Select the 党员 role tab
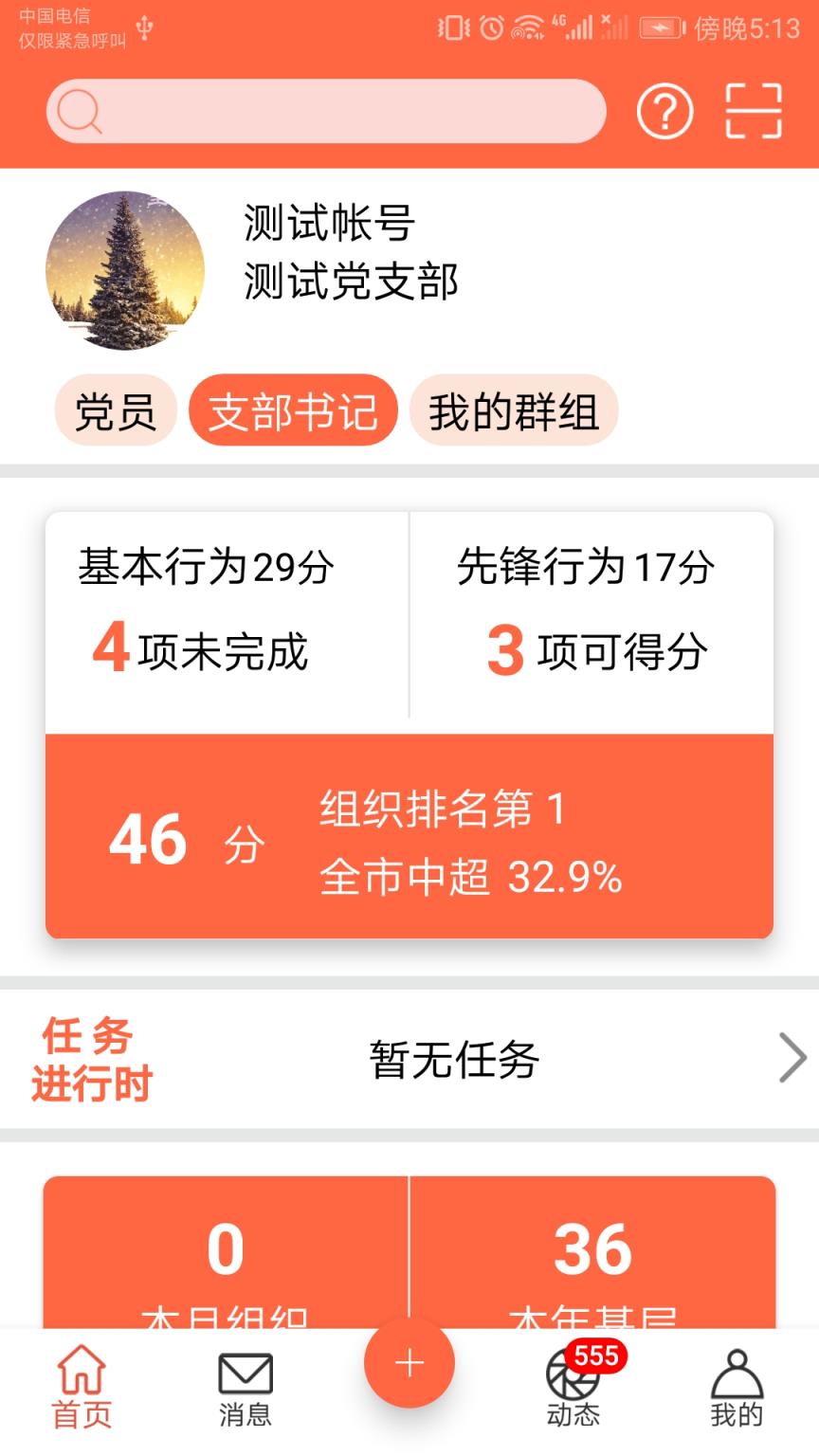This screenshot has height=1456, width=819. (114, 410)
